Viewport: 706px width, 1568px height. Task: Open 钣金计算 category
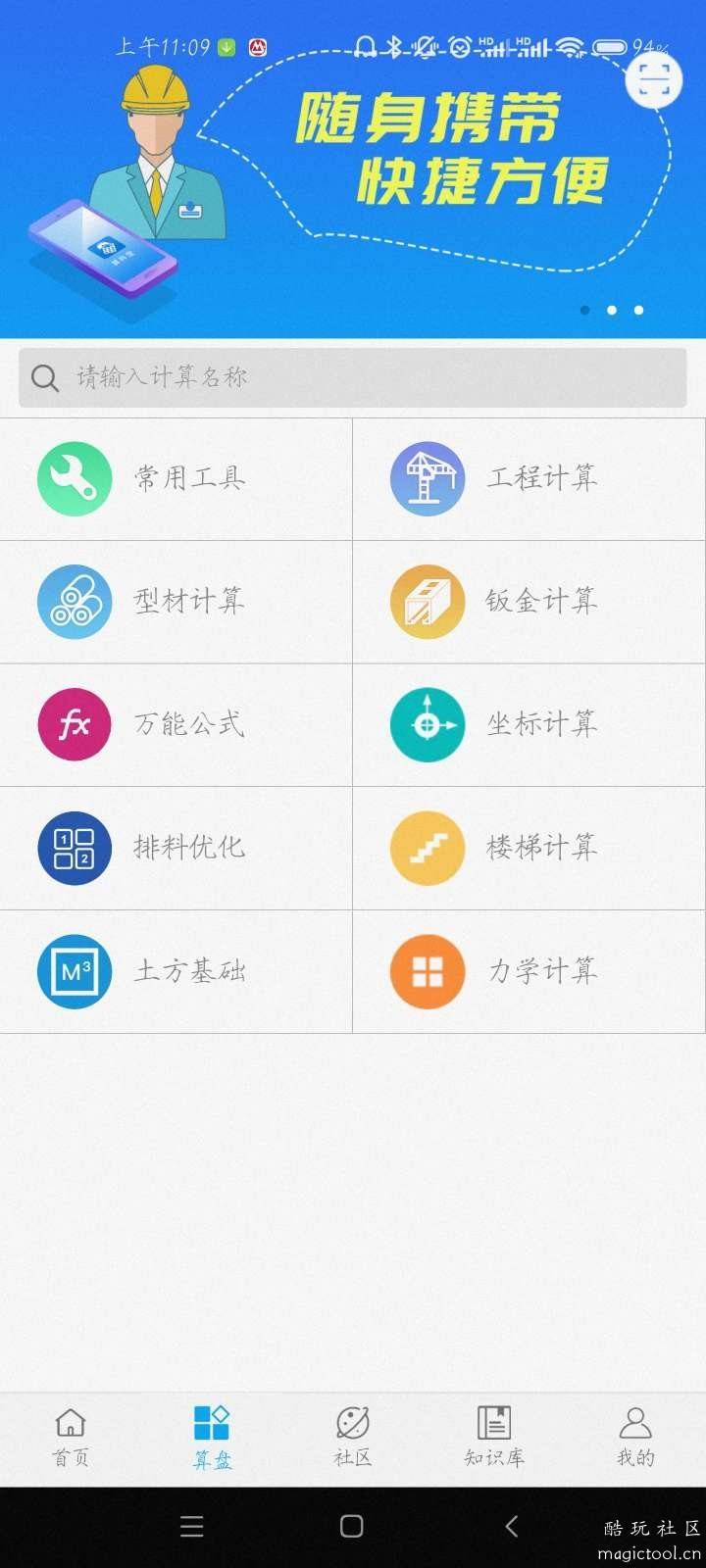tap(529, 602)
